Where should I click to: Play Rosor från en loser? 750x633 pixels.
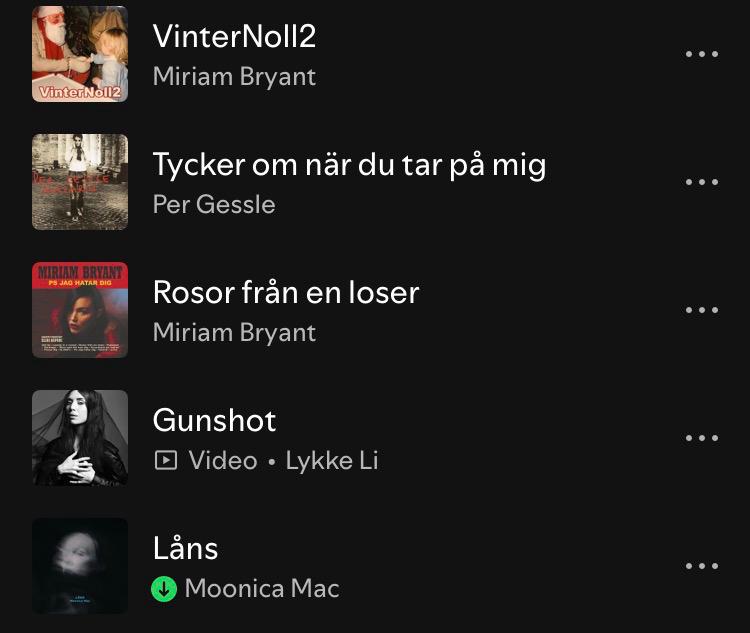coord(285,293)
